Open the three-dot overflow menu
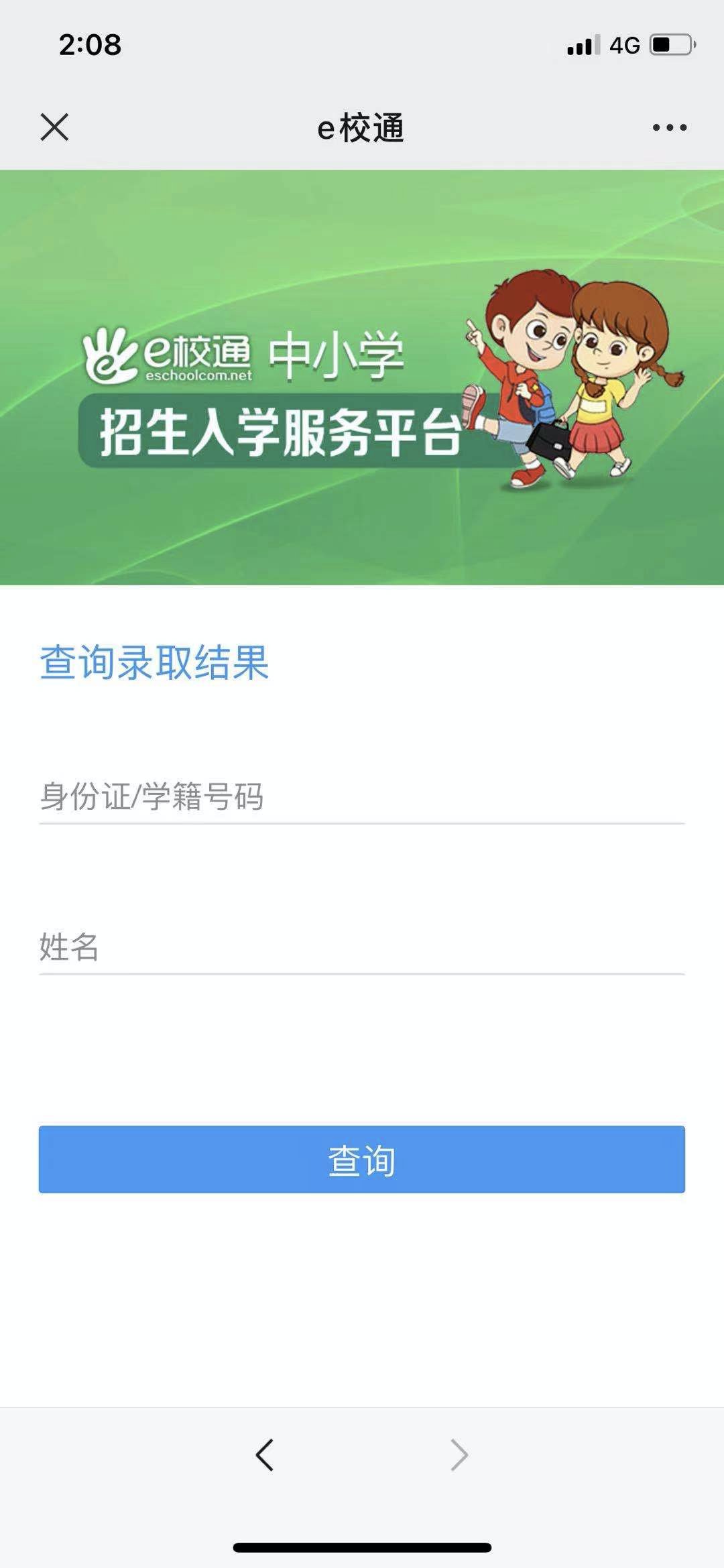Viewport: 724px width, 1568px height. pos(669,127)
